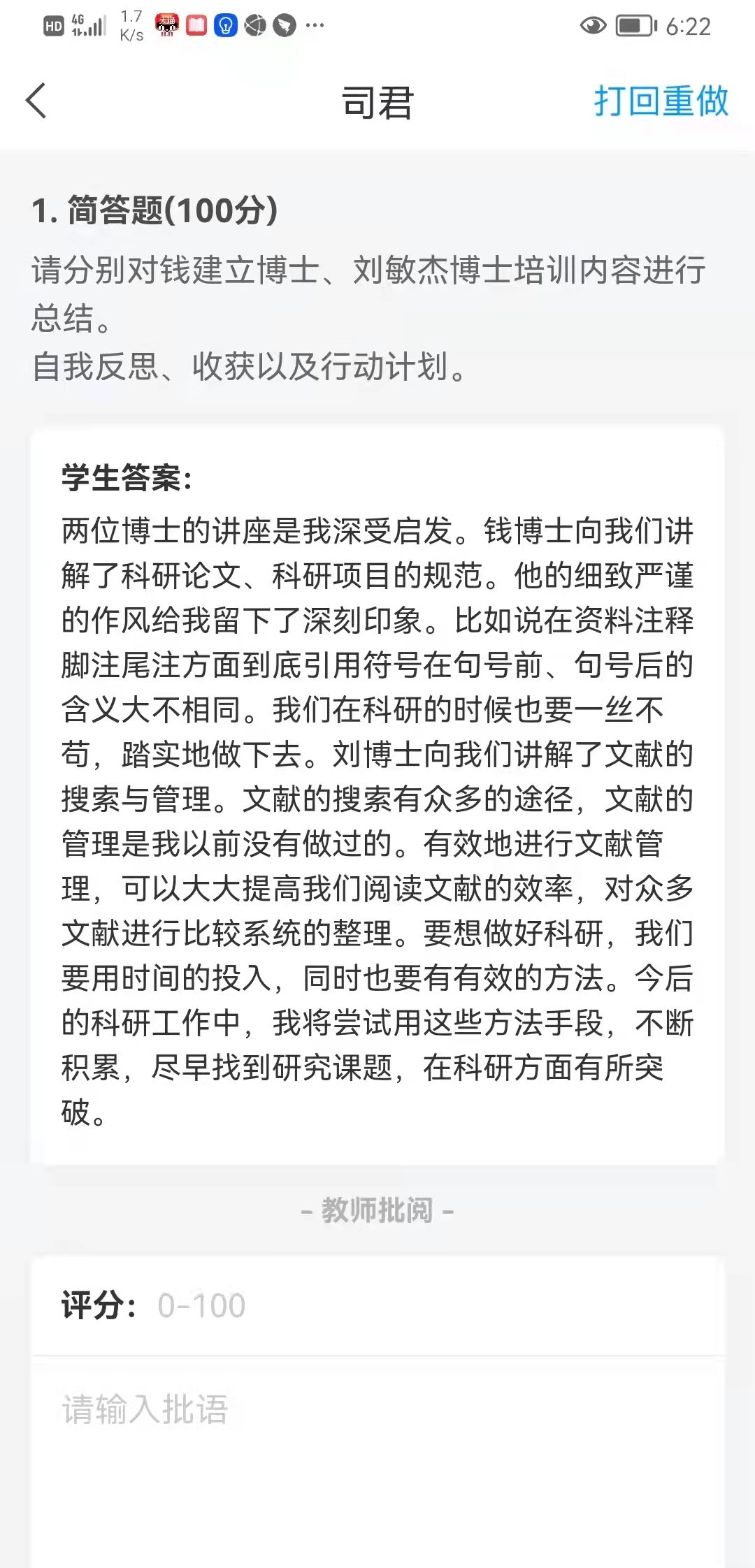Screen dimensions: 755x1568
Task: Go back using the top-left arrow
Action: tap(36, 101)
